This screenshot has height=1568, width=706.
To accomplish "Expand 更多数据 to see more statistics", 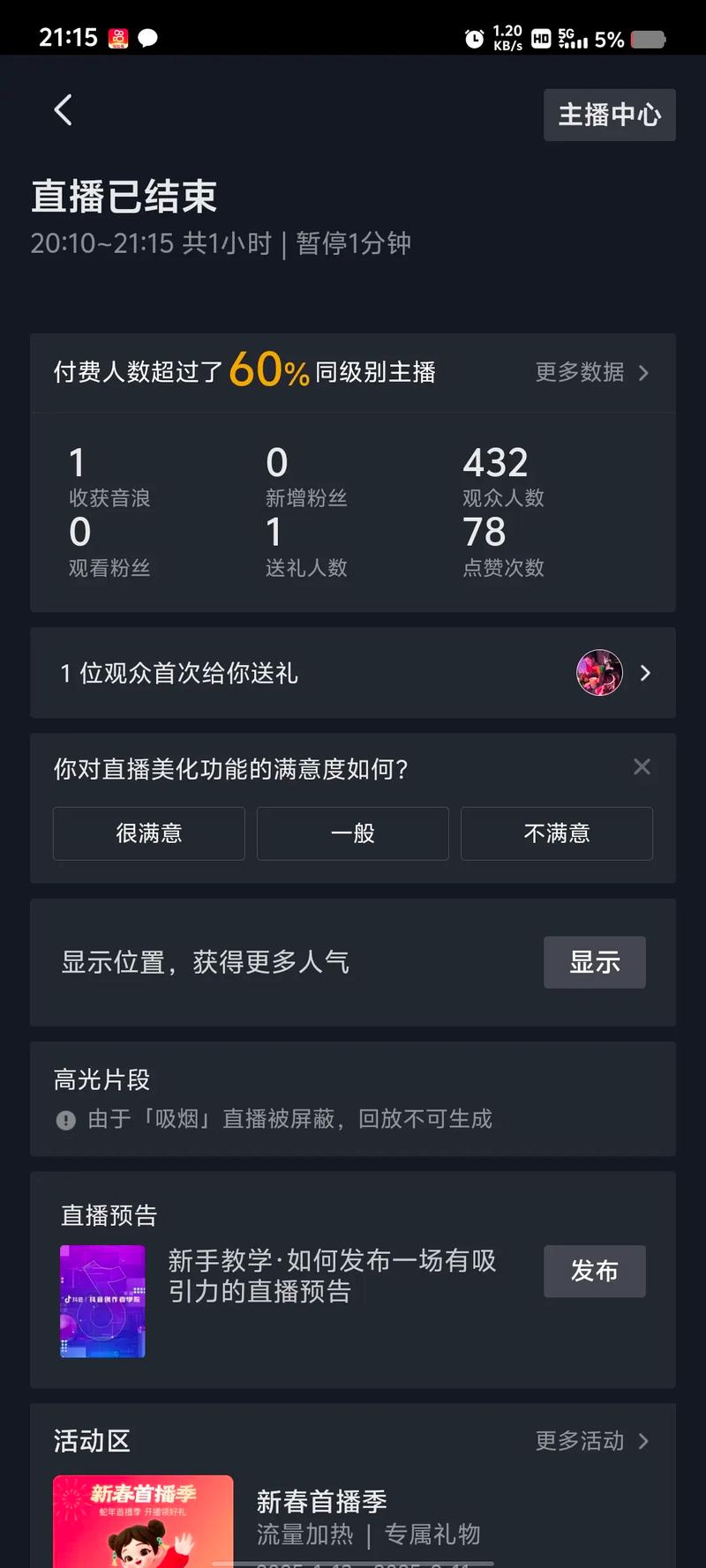I will point(590,372).
